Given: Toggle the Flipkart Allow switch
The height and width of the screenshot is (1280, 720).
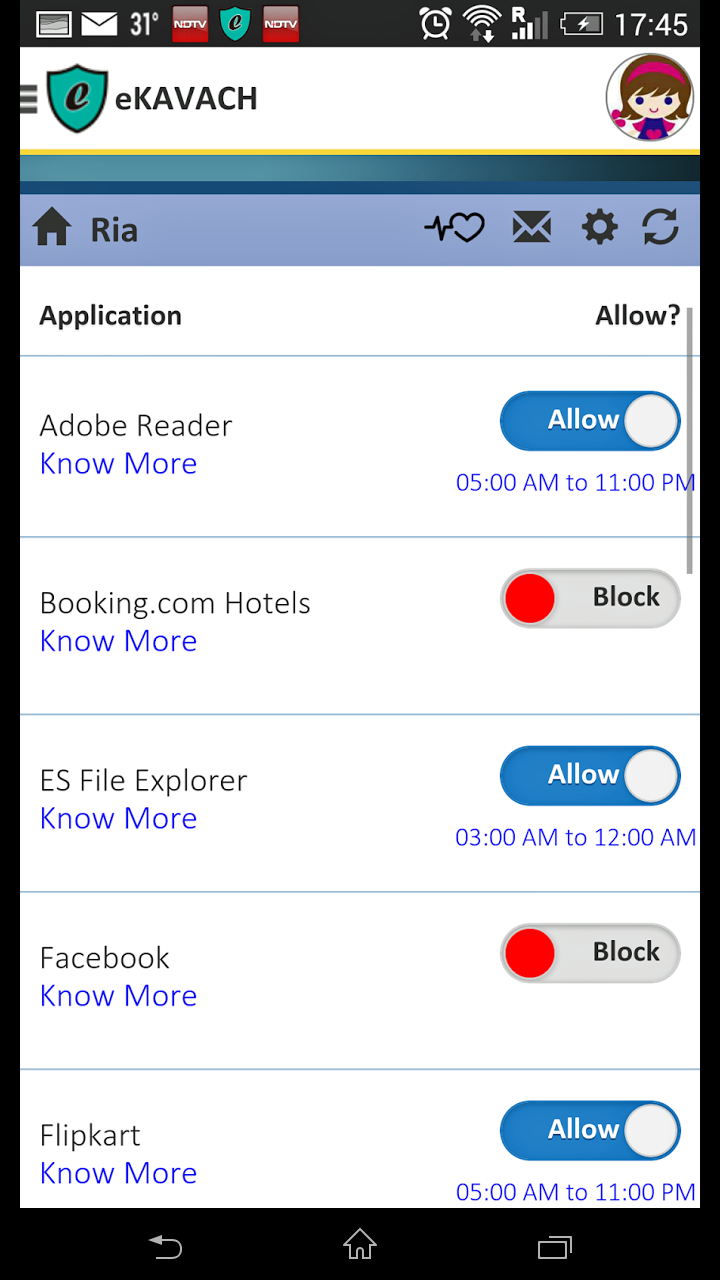Looking at the screenshot, I should coord(590,1131).
